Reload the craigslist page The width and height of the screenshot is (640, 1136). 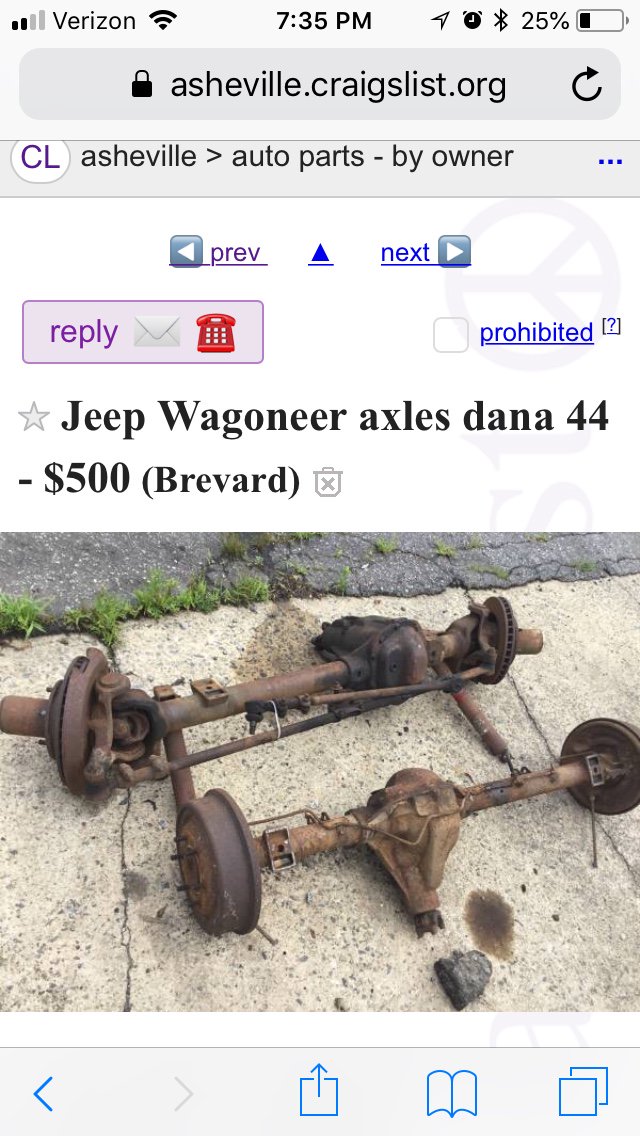click(x=587, y=85)
